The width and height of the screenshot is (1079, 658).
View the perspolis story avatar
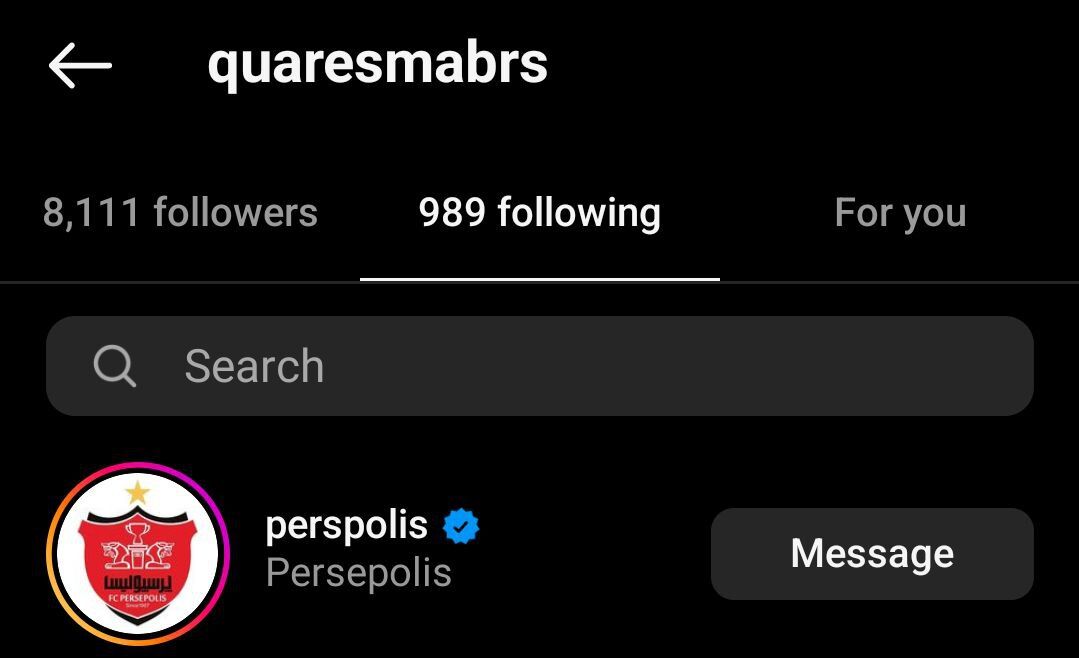[138, 555]
